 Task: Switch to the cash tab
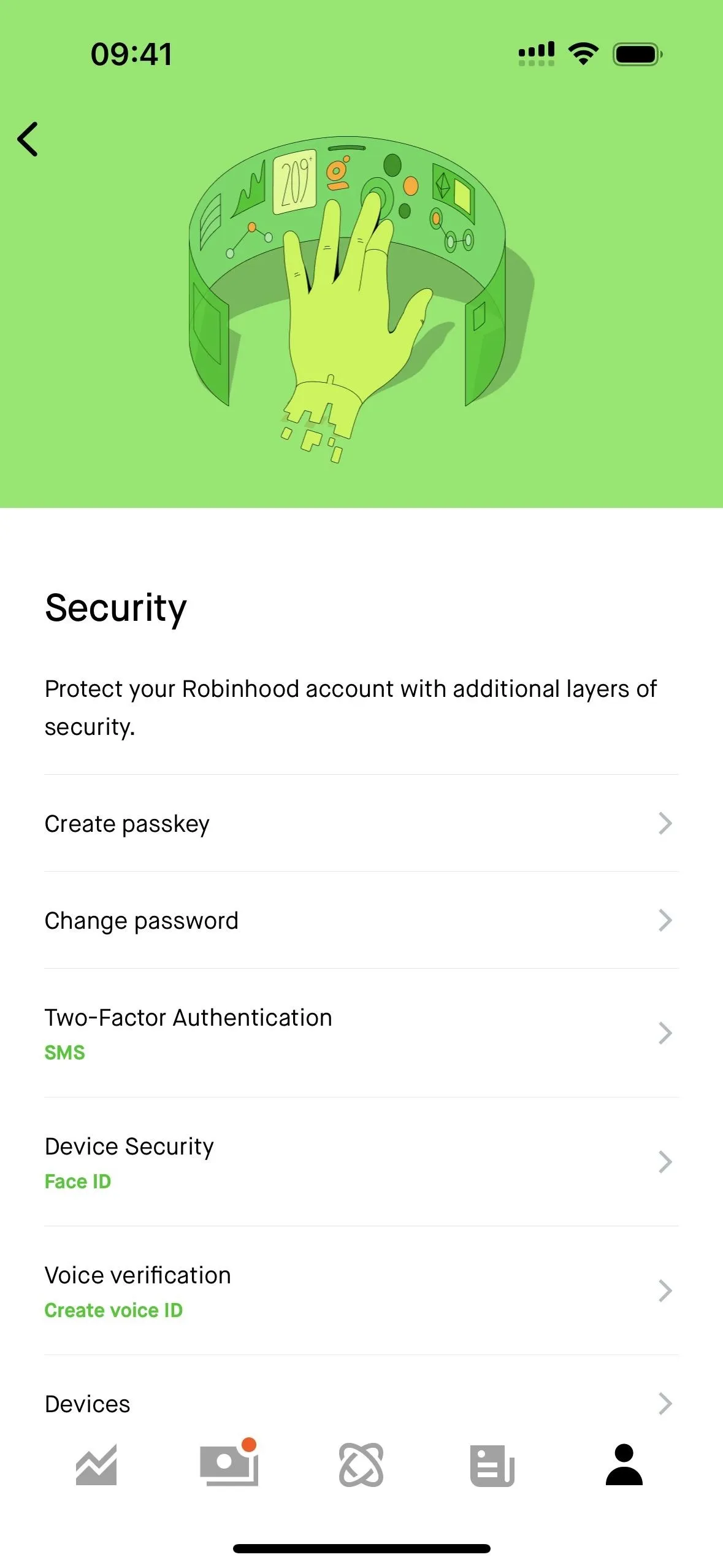point(229,1462)
